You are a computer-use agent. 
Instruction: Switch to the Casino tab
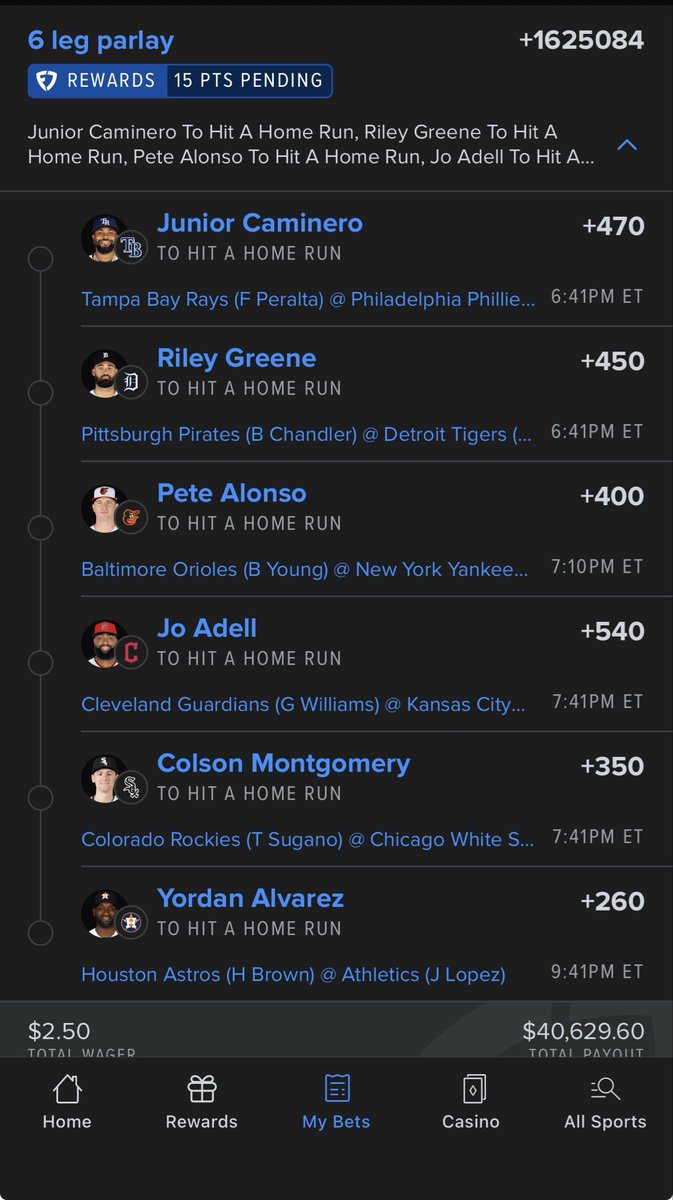(471, 1102)
